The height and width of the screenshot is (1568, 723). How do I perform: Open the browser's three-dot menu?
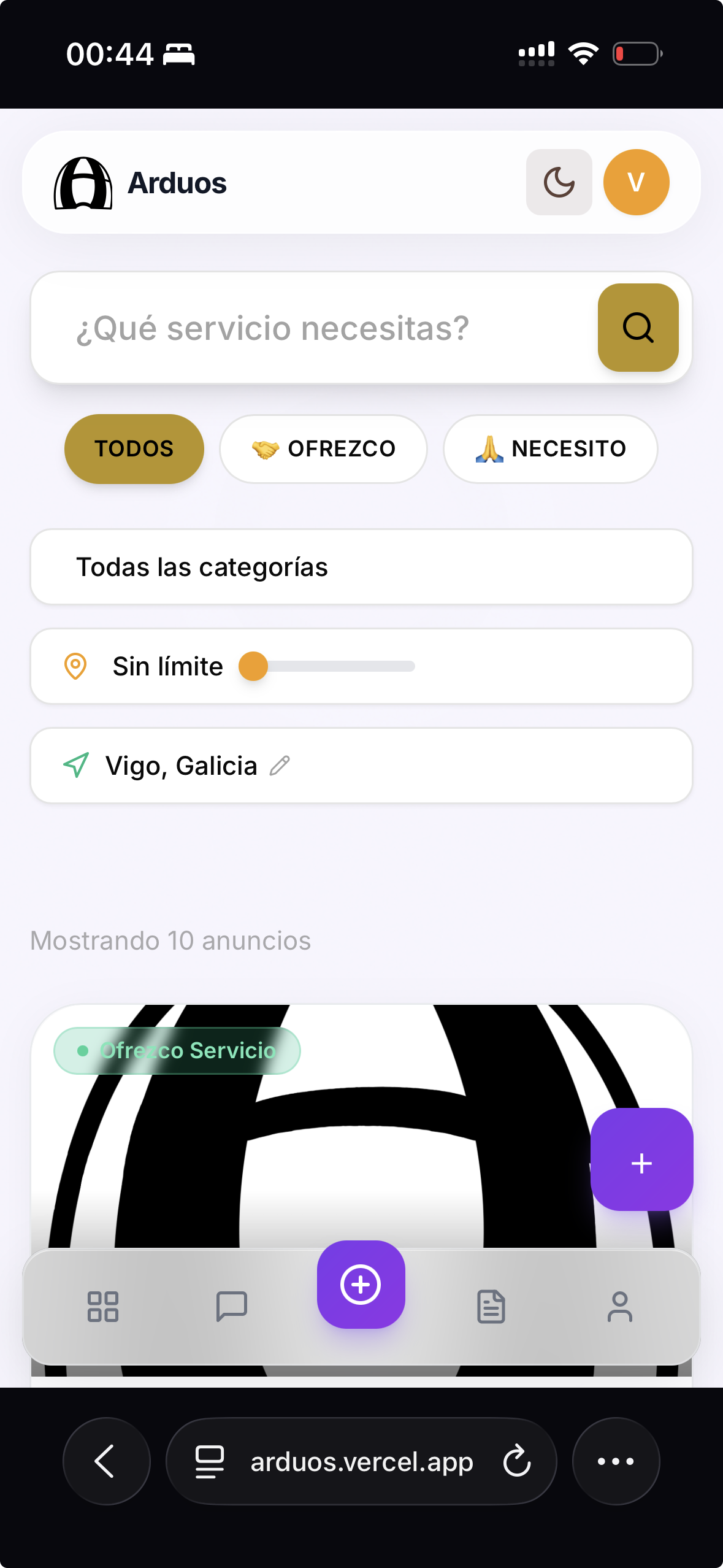tap(616, 1461)
